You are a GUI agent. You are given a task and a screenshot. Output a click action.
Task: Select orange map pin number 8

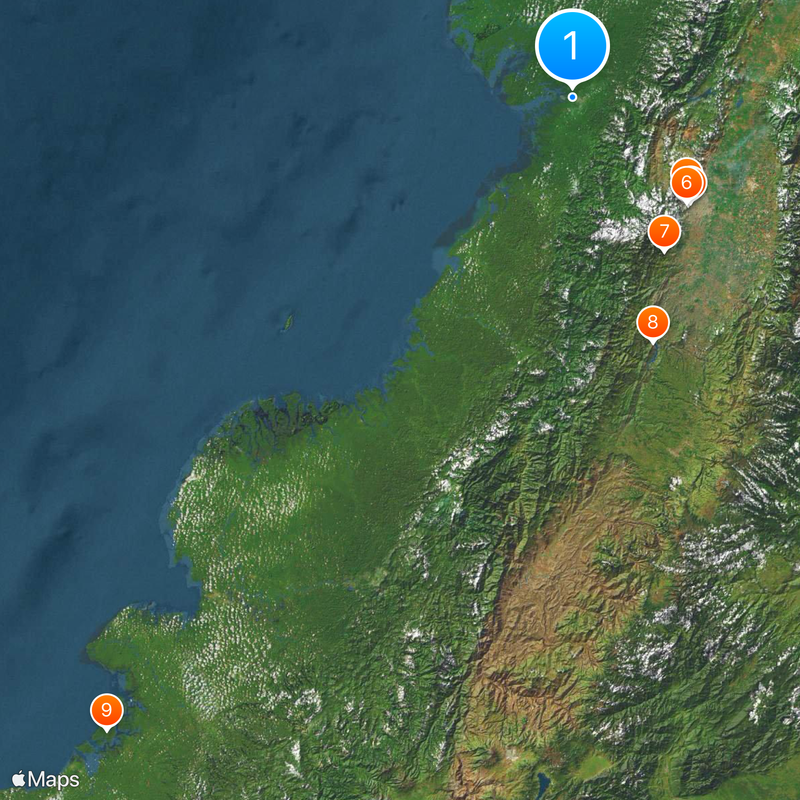pos(653,322)
